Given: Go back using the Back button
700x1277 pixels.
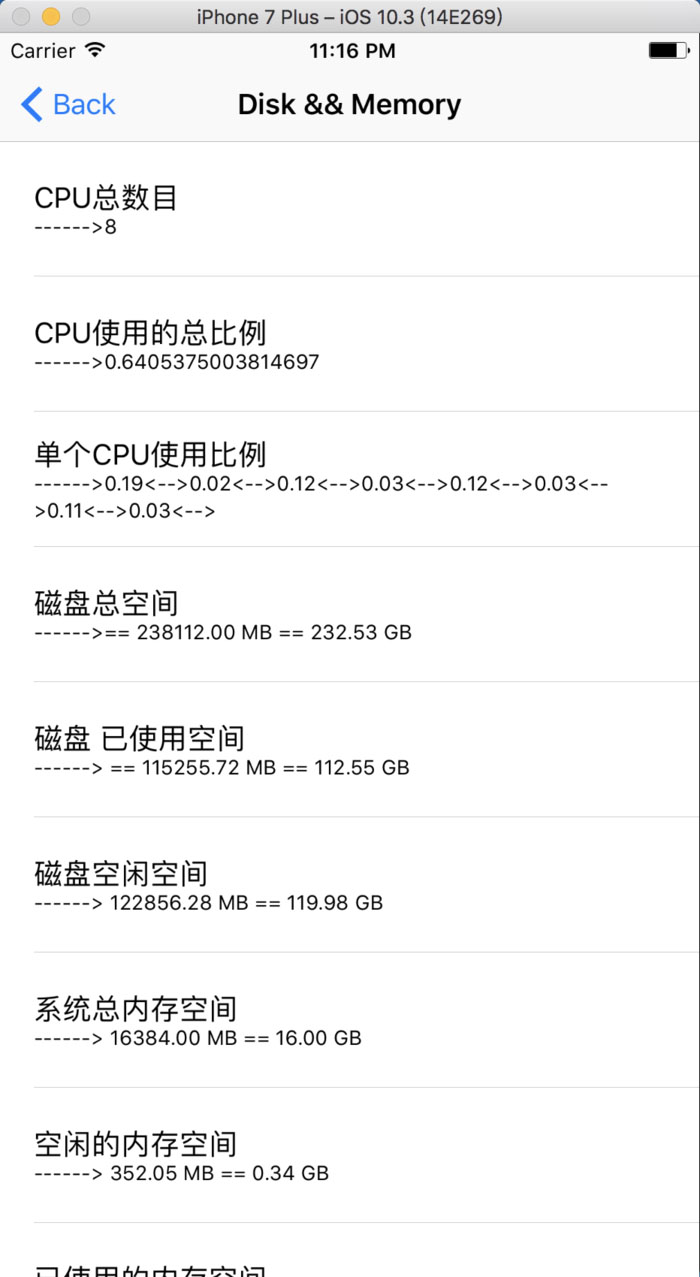Looking at the screenshot, I should coord(68,105).
